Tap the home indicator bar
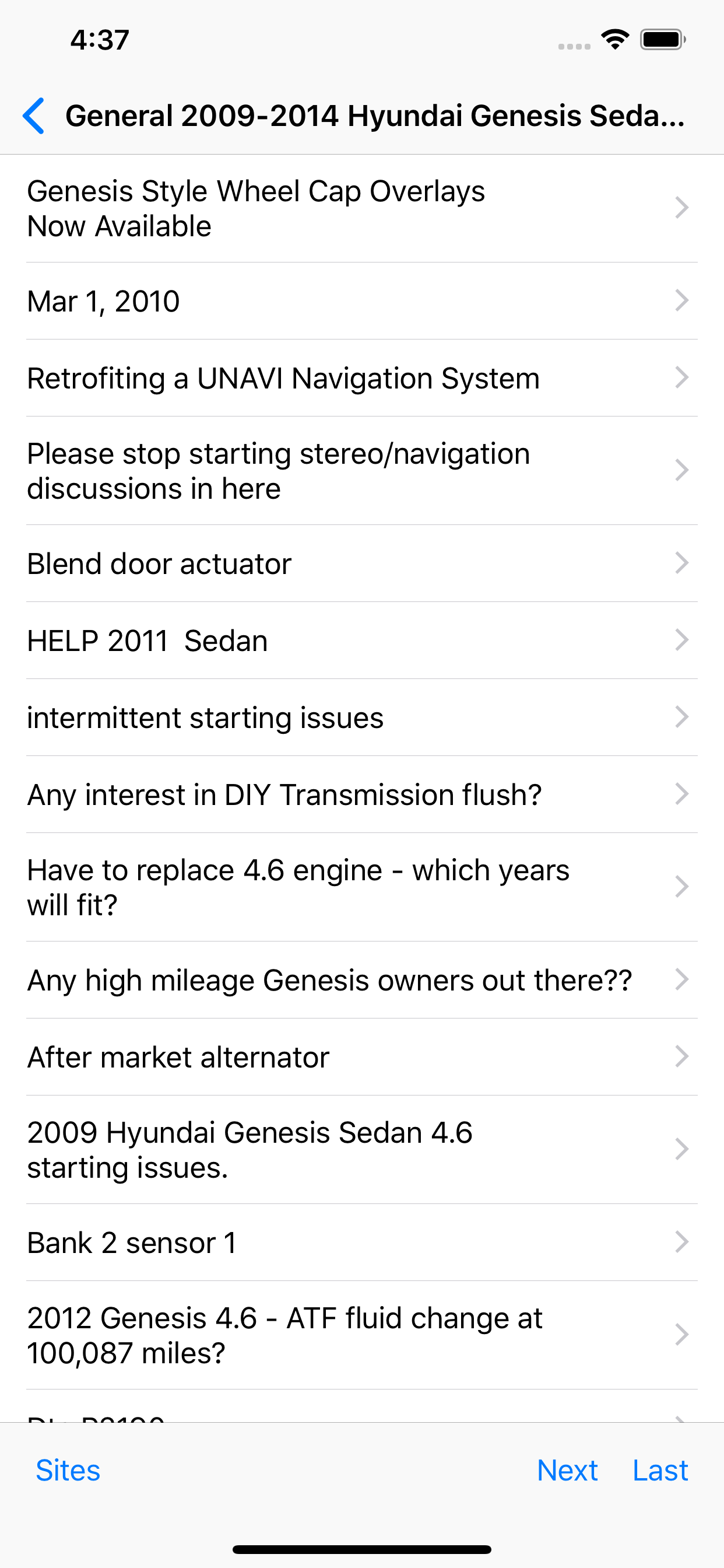724x1568 pixels. (x=362, y=1546)
